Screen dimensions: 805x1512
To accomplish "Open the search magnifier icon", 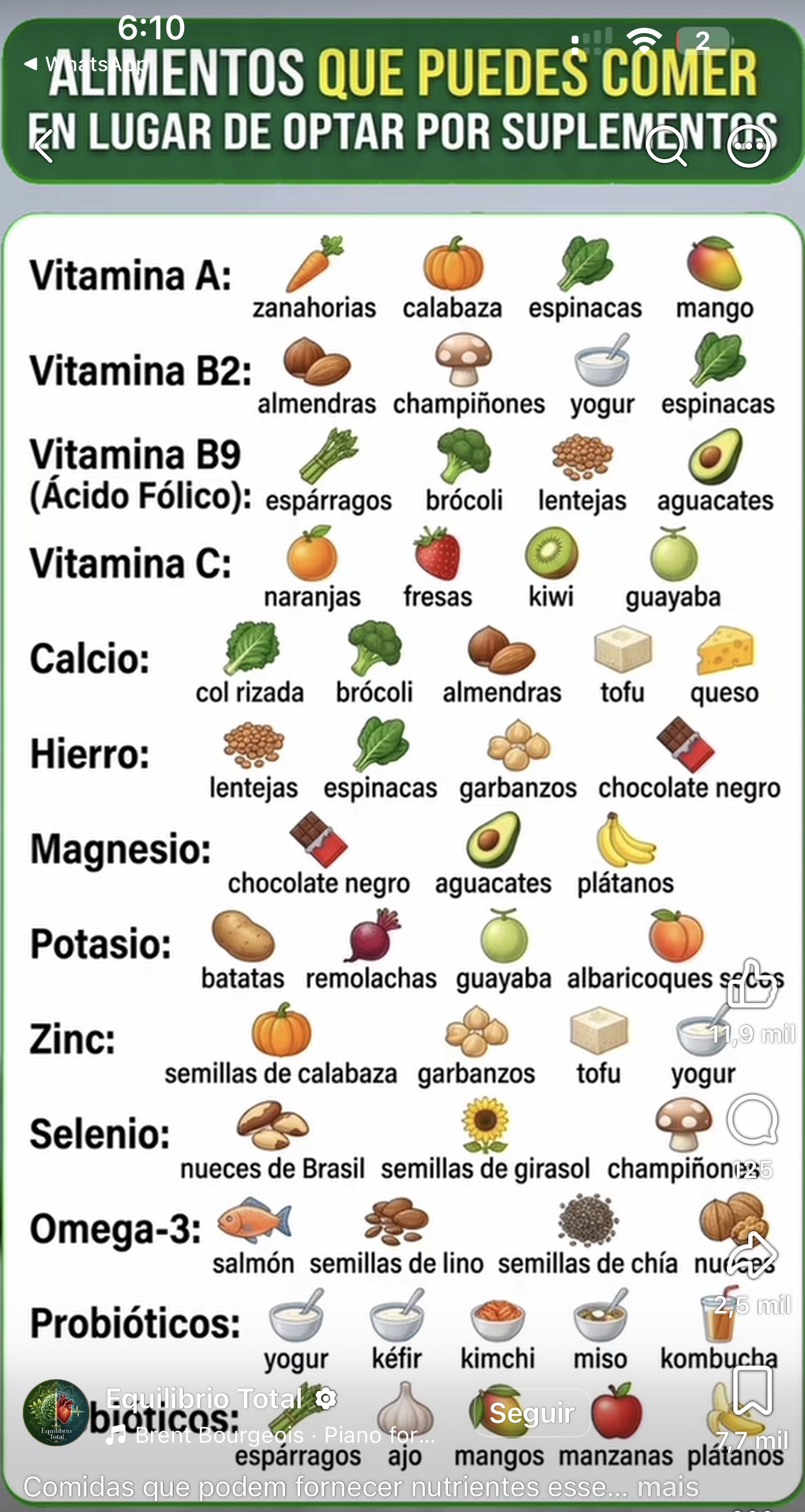I will (666, 146).
